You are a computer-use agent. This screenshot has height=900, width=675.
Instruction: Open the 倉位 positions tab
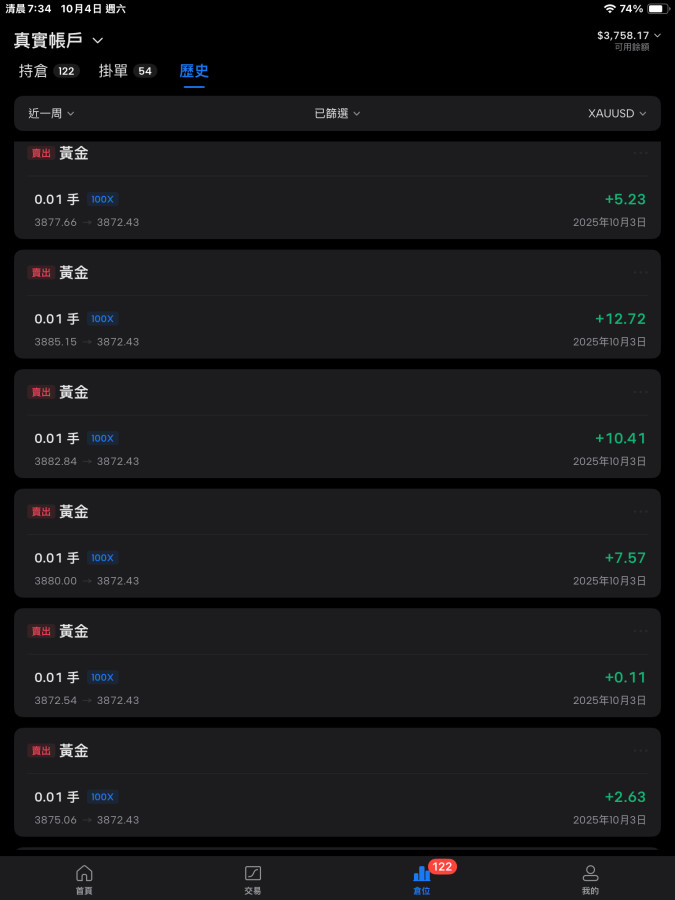pos(422,879)
